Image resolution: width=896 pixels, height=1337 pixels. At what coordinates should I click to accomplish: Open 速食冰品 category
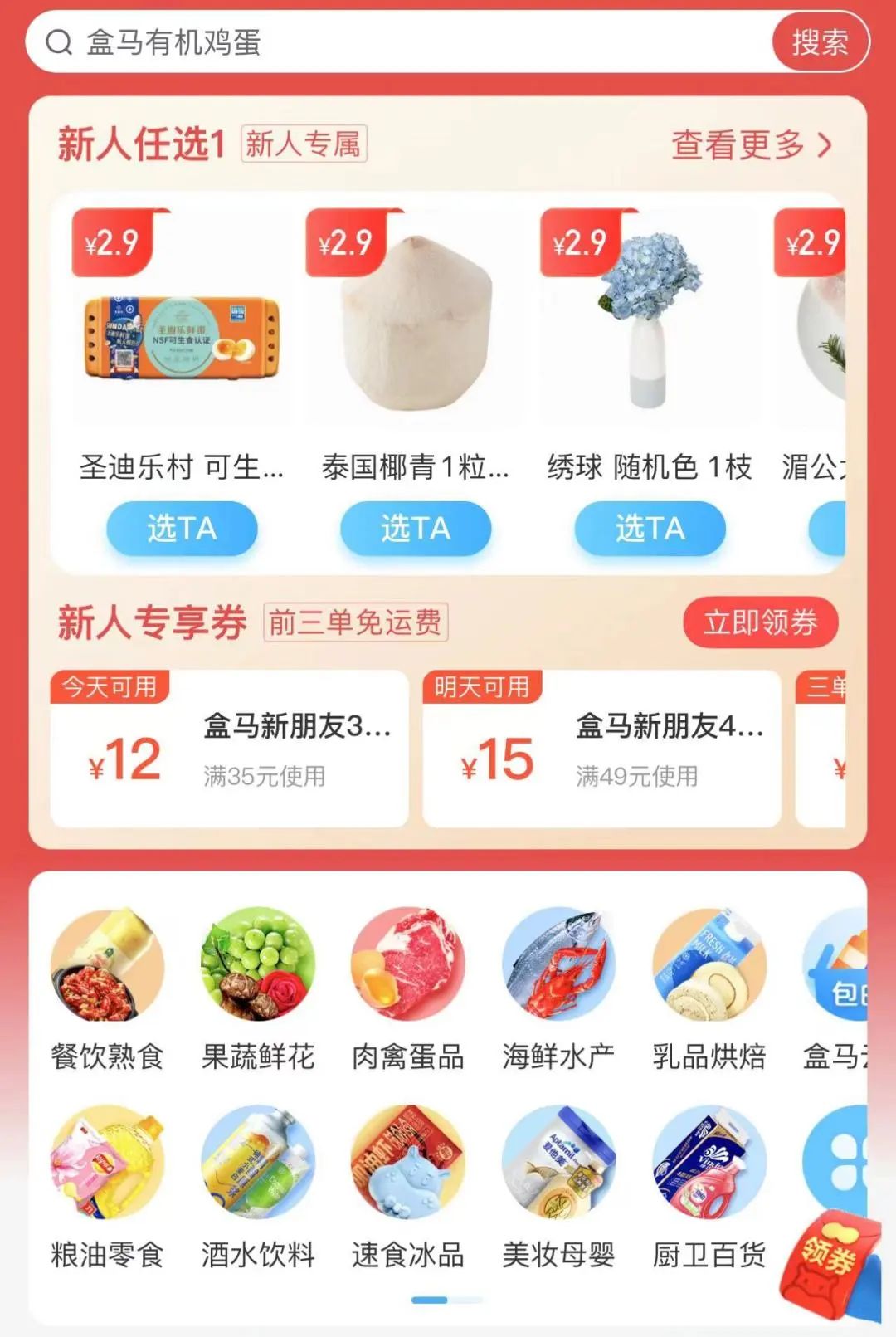point(408,1185)
